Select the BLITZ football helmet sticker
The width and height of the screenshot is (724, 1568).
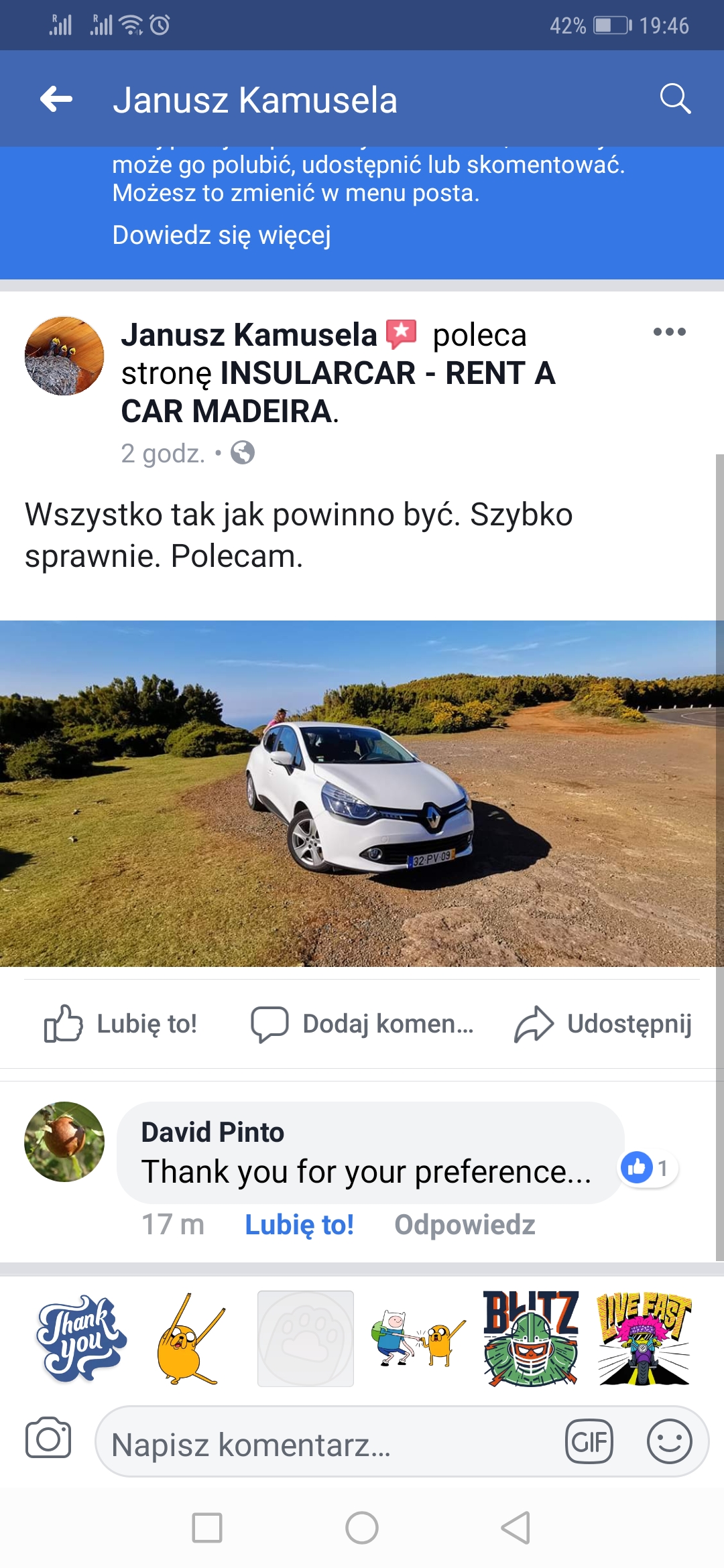point(531,1338)
